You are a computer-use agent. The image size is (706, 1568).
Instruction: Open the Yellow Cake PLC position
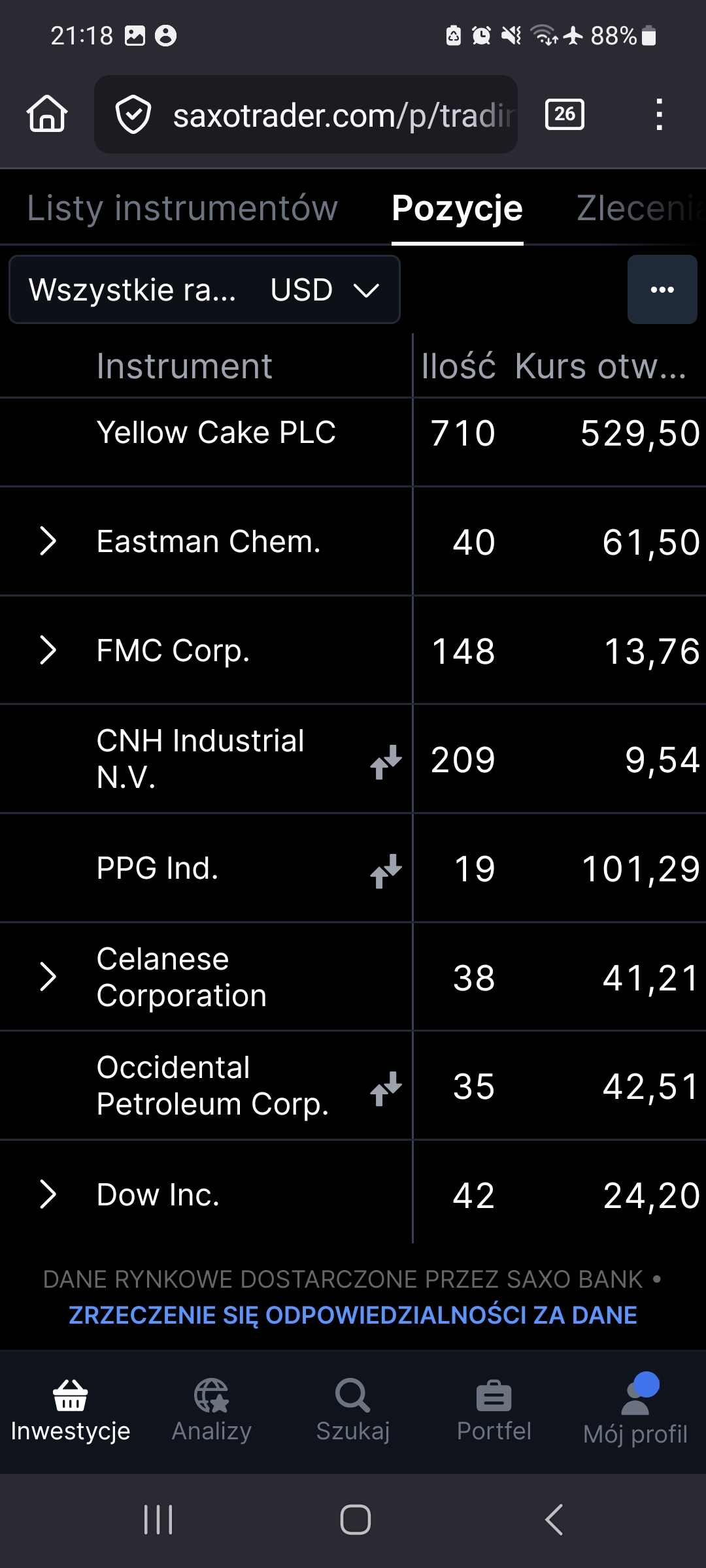pos(216,433)
